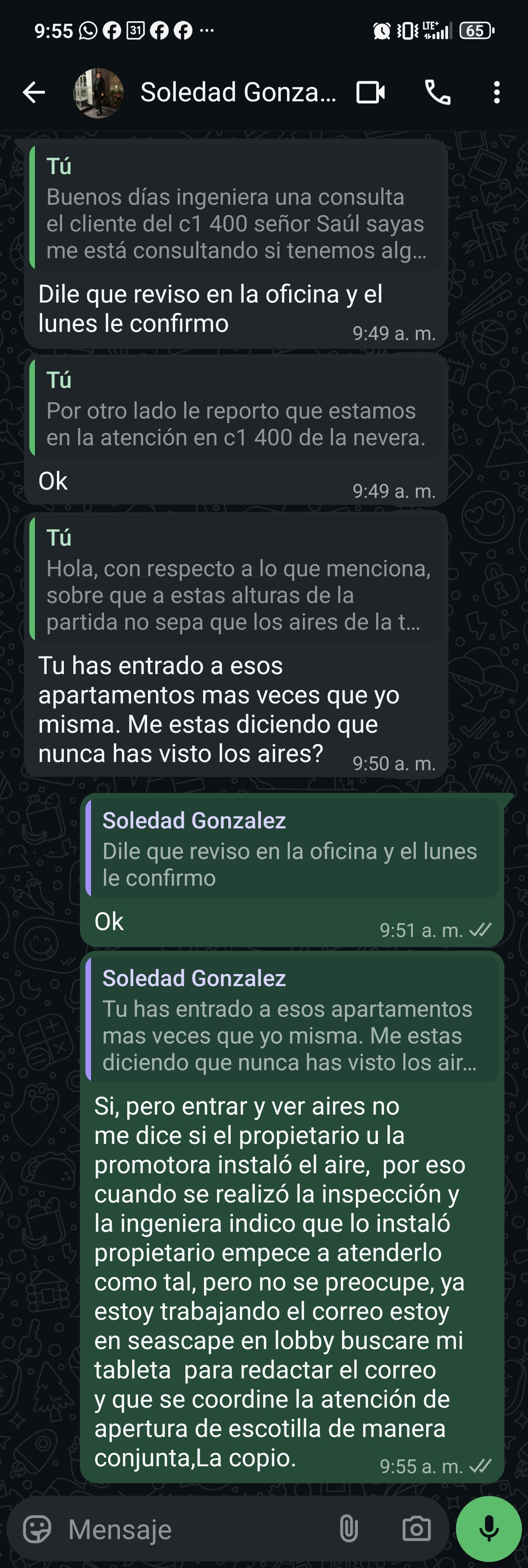Start a voice call with Soledad
Viewport: 528px width, 1568px height.
[437, 93]
